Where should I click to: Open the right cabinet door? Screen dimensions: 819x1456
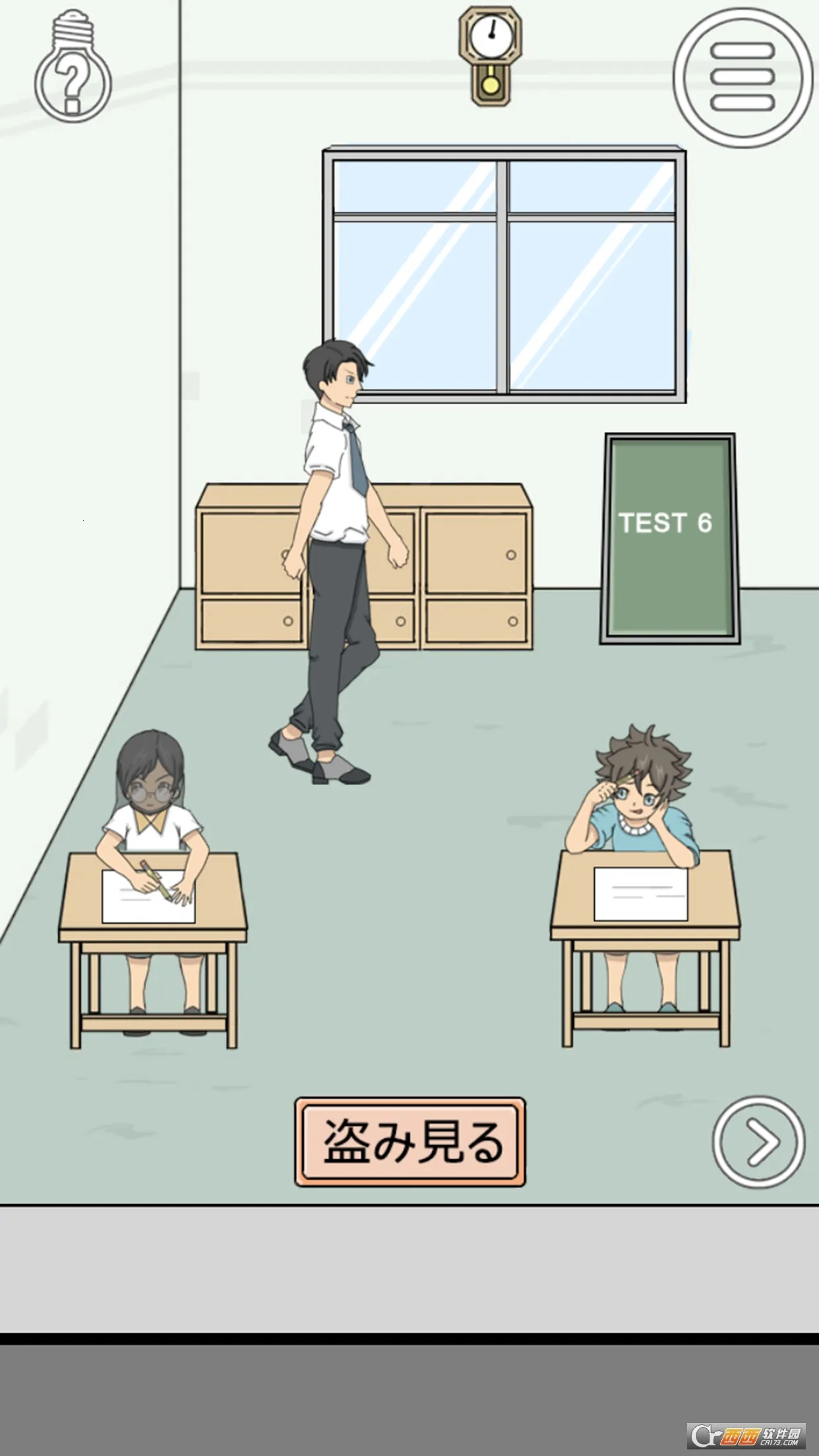[x=475, y=554]
